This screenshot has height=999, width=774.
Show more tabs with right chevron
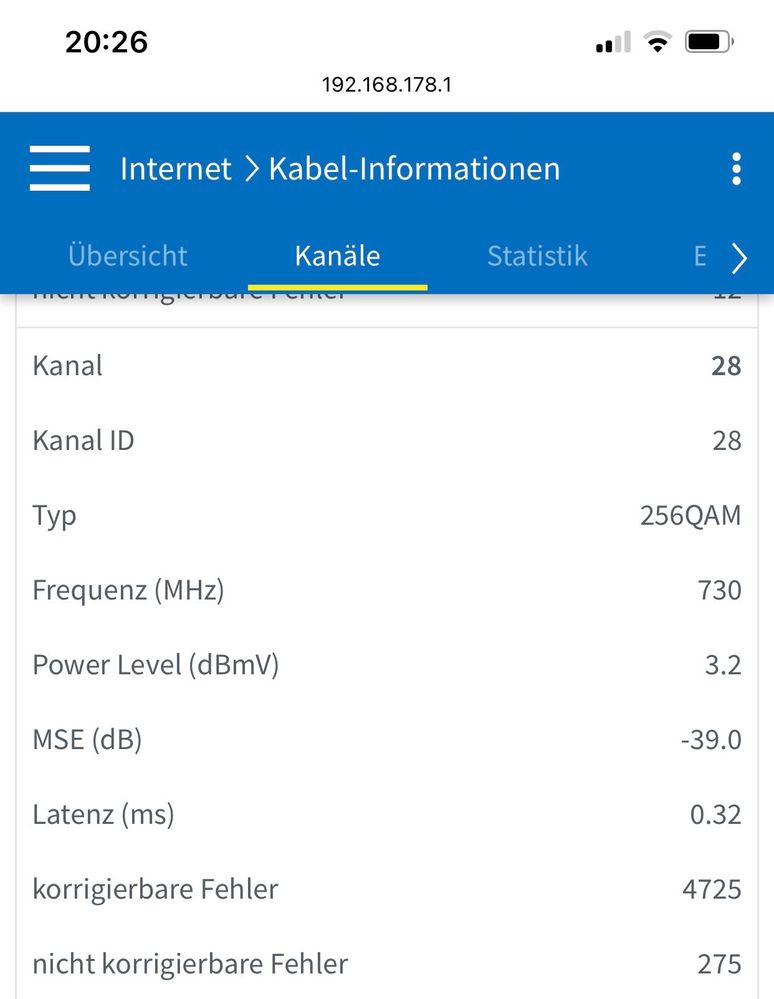click(x=739, y=258)
